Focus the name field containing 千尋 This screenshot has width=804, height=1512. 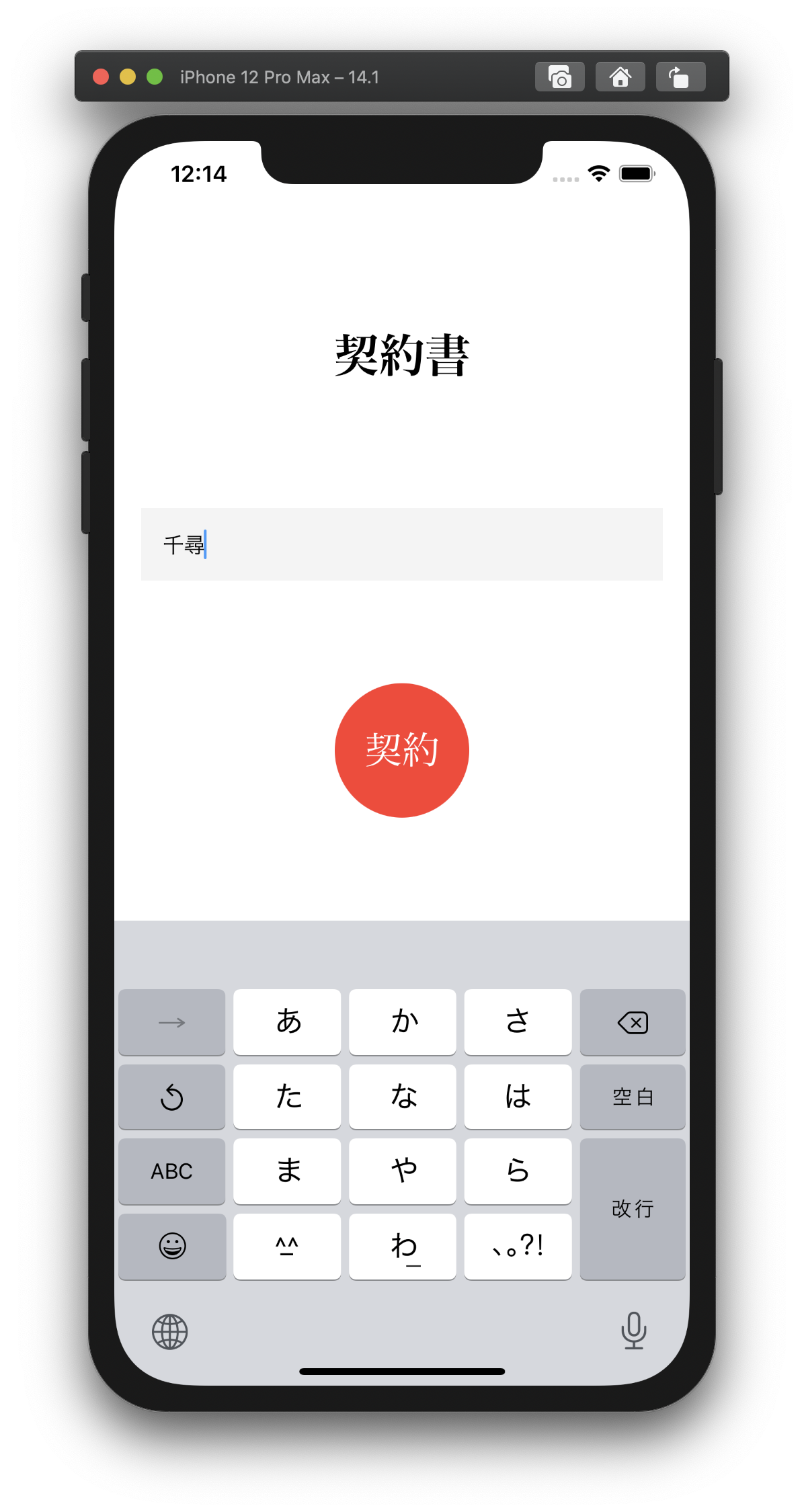401,544
